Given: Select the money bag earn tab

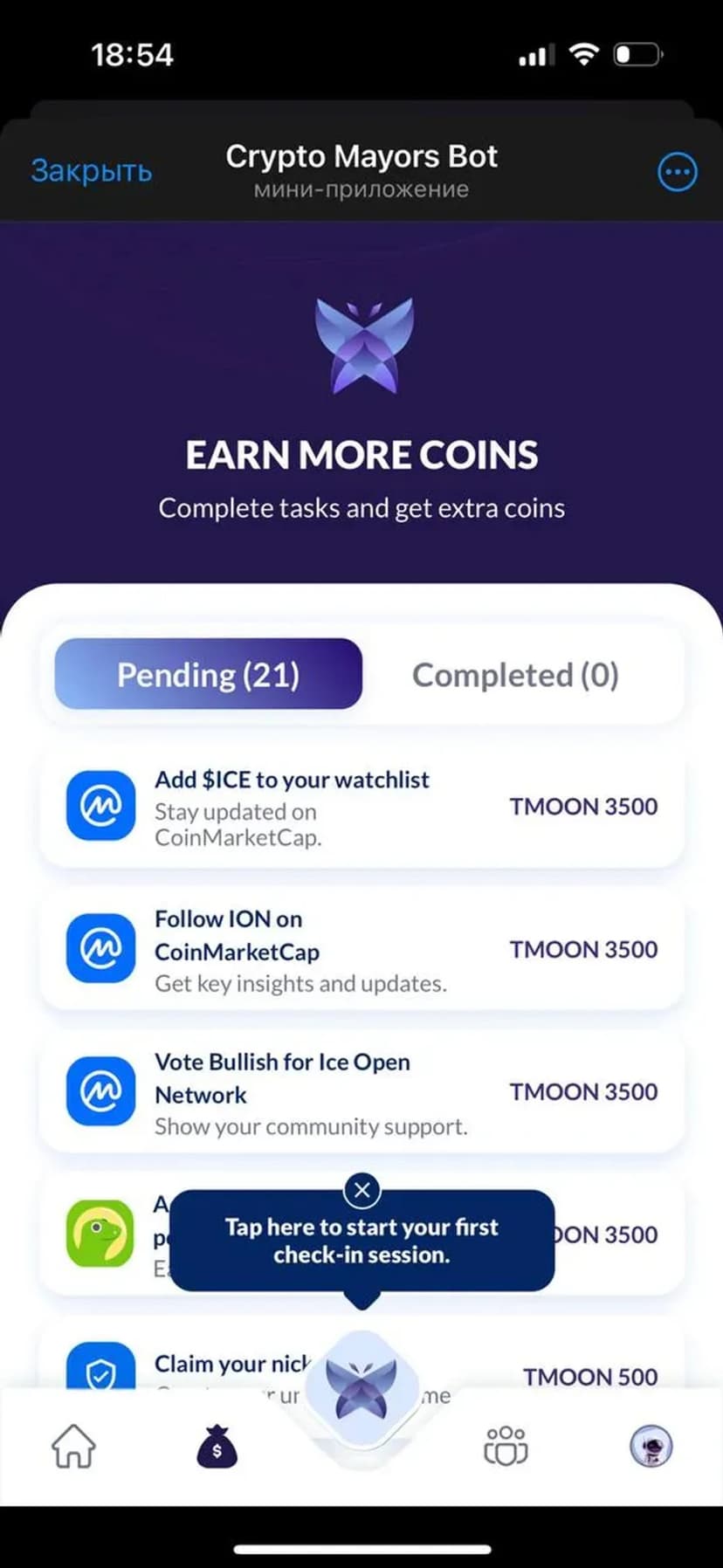Looking at the screenshot, I should pyautogui.click(x=217, y=1447).
